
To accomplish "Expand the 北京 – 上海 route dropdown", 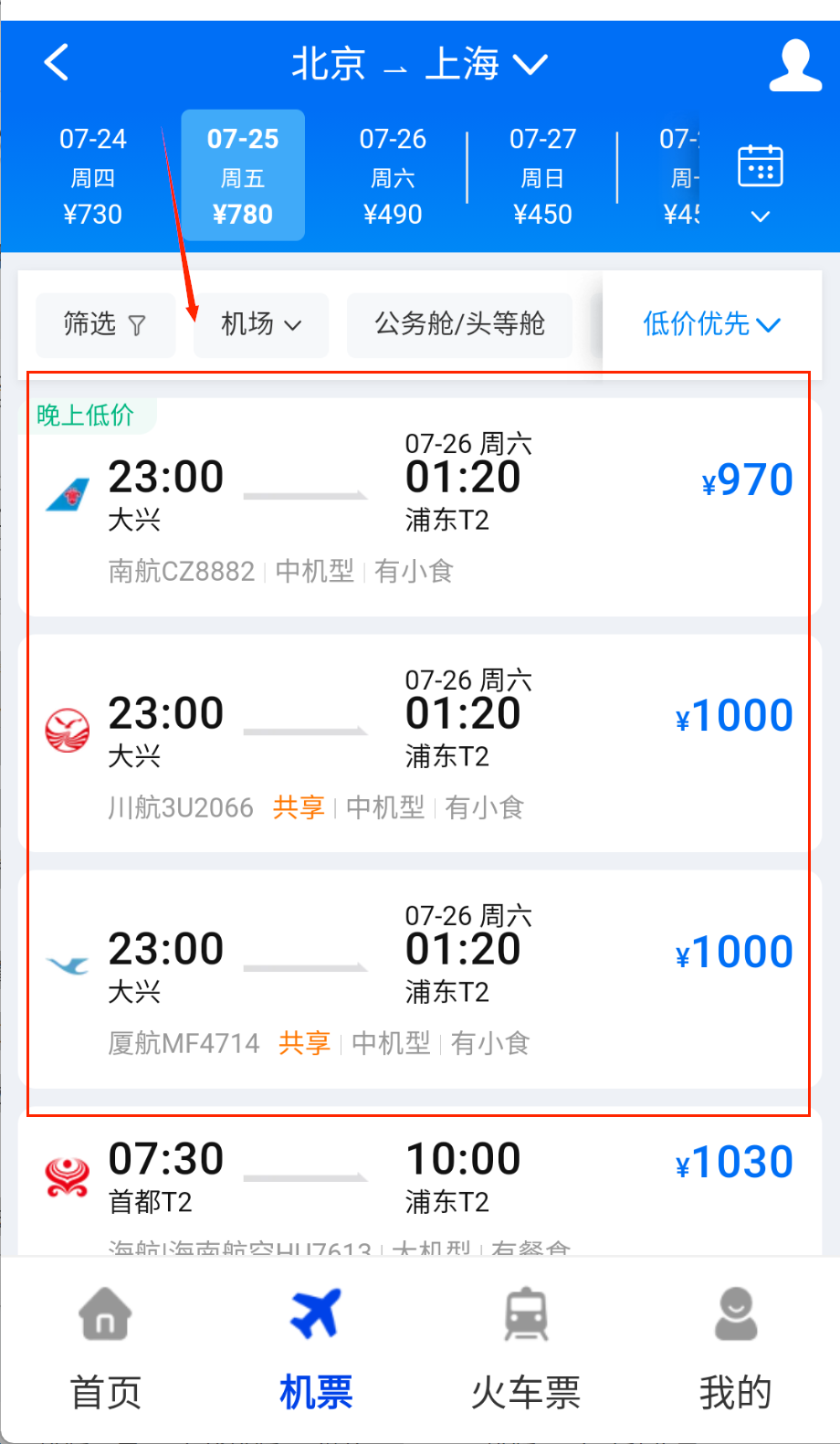I will pyautogui.click(x=419, y=65).
